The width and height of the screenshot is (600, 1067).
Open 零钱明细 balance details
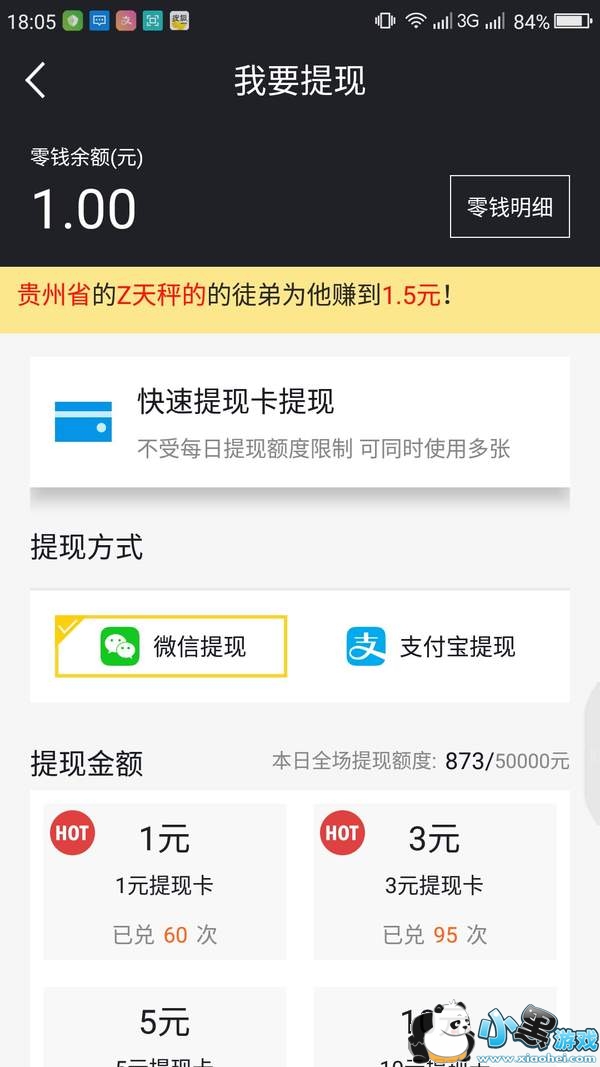coord(509,206)
